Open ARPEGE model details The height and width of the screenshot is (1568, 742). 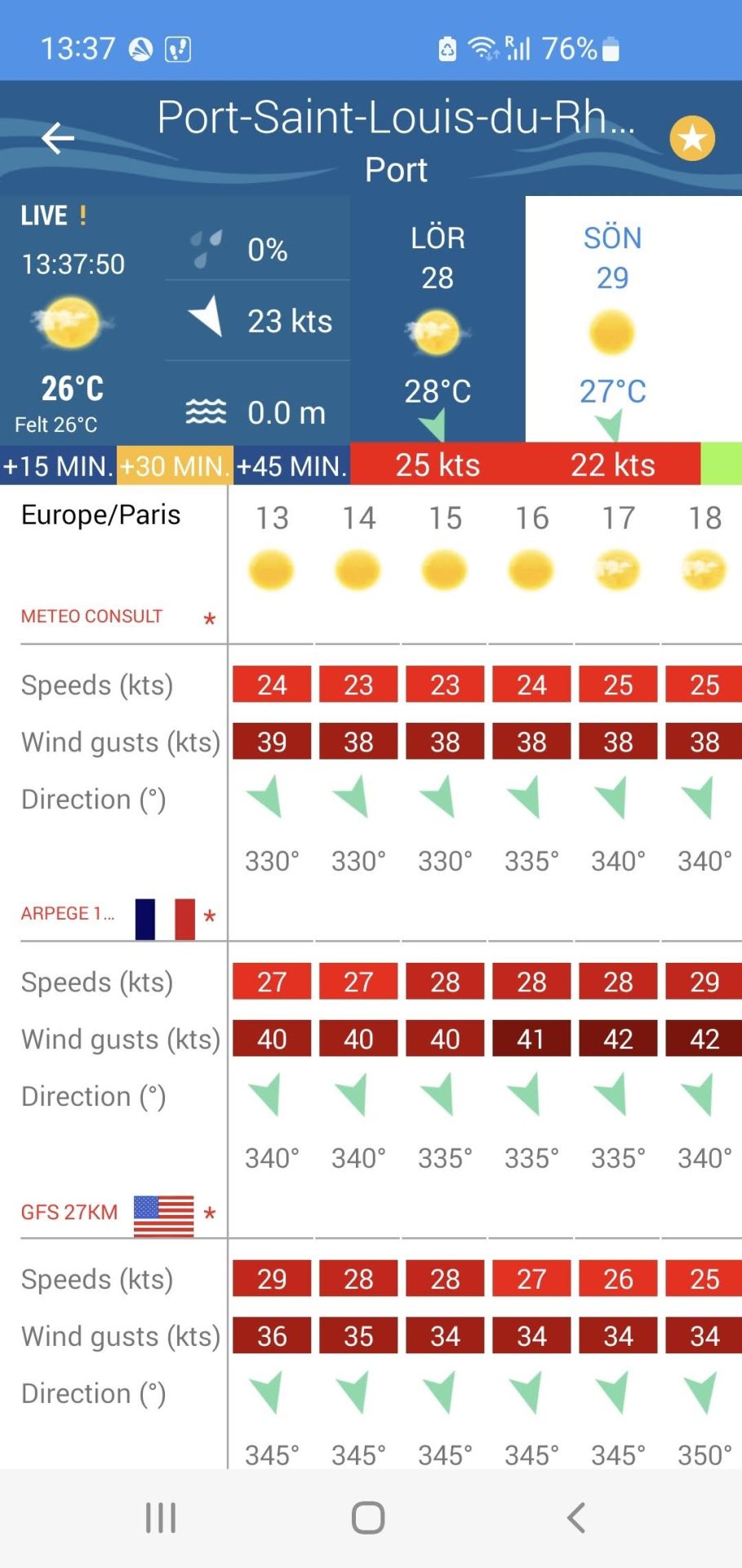[68, 914]
